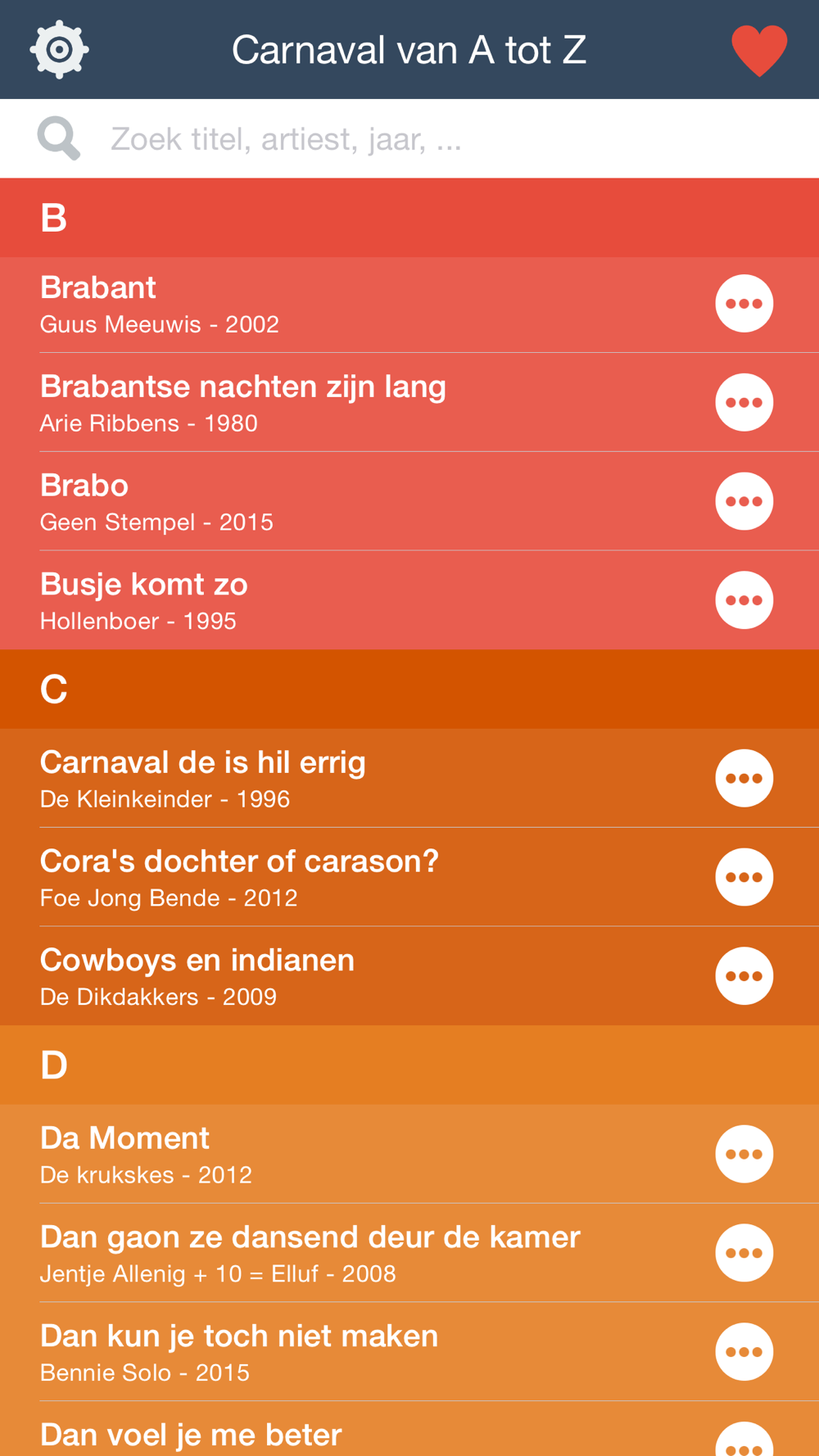Show more options for Busje komt zo

click(744, 600)
